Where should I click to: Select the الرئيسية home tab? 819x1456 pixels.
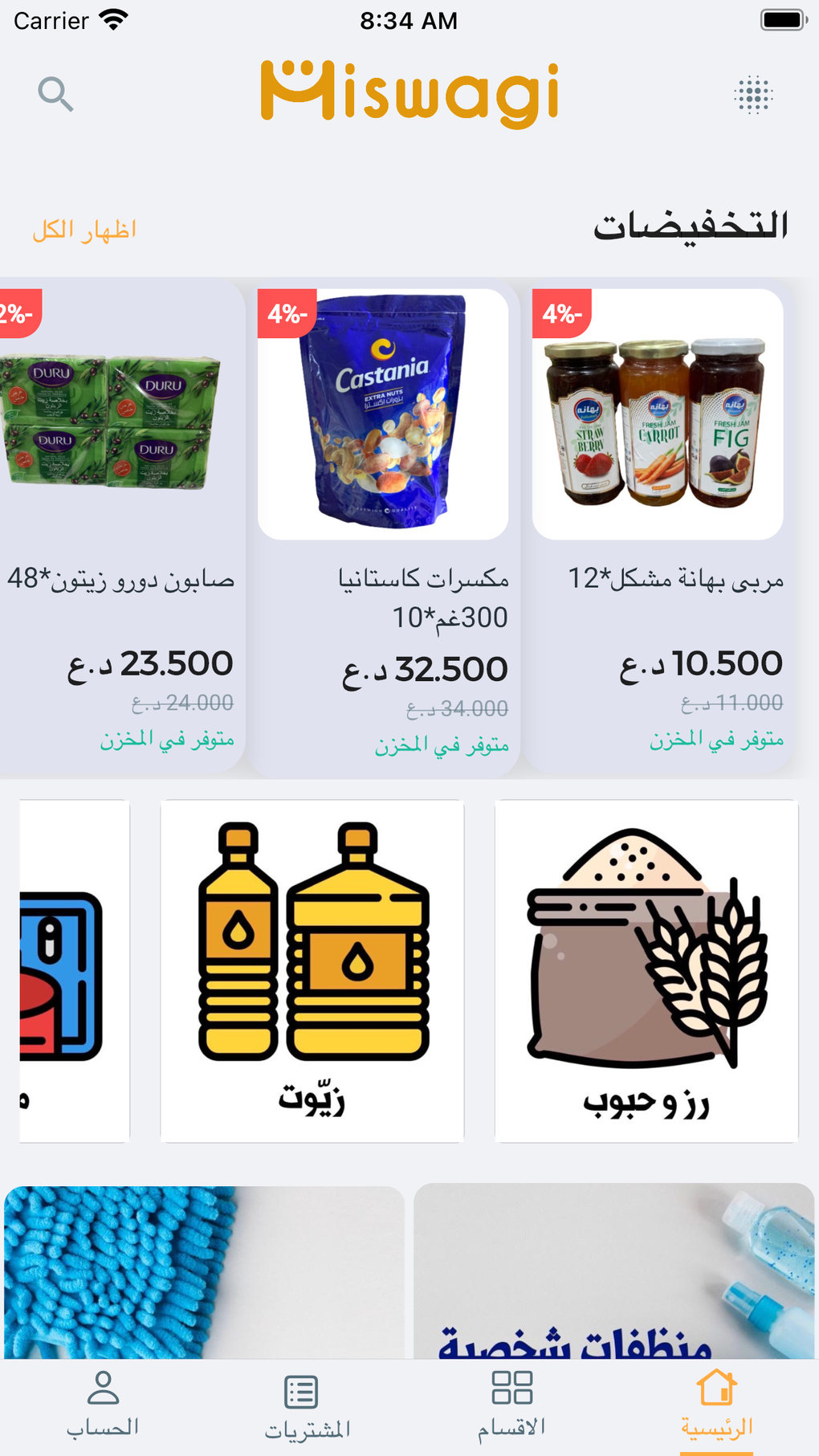click(716, 1405)
